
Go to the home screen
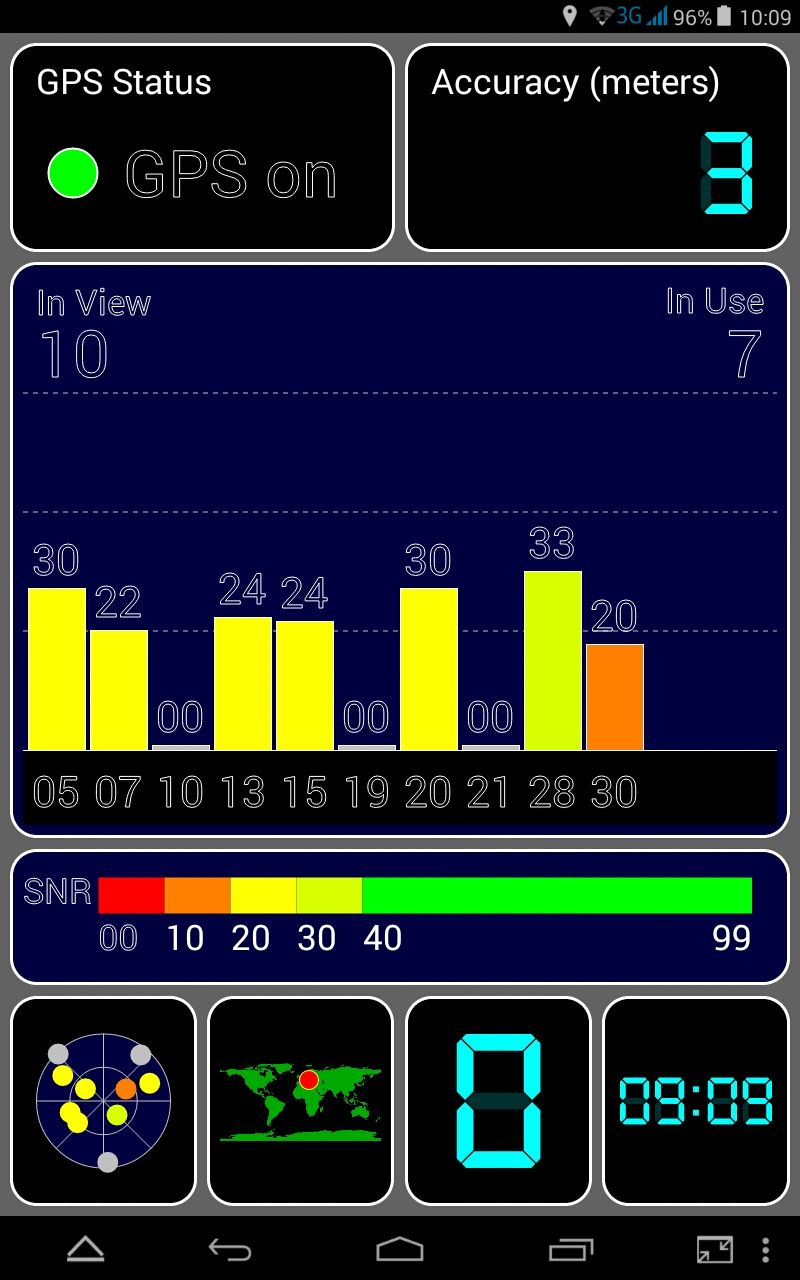tap(400, 1249)
